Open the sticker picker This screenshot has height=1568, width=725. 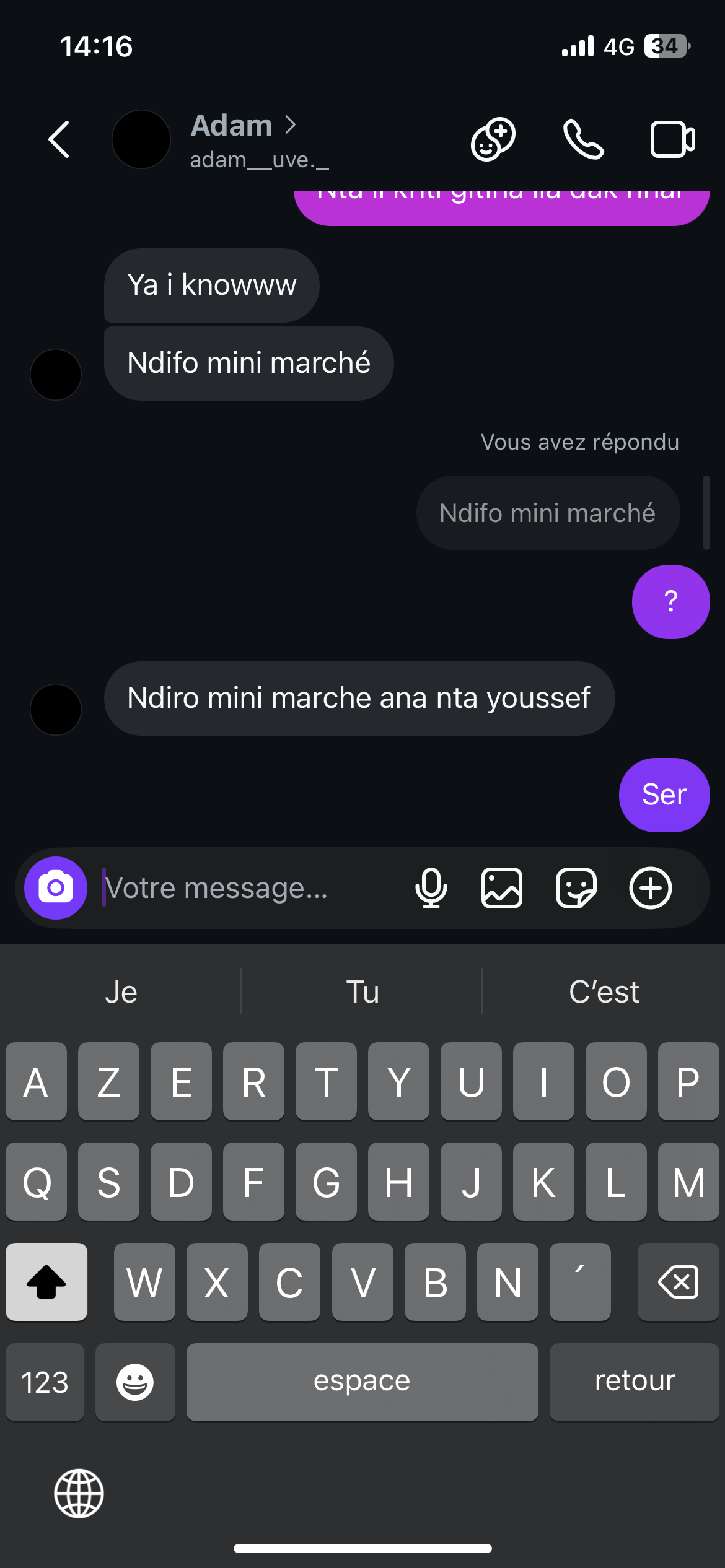click(x=576, y=888)
